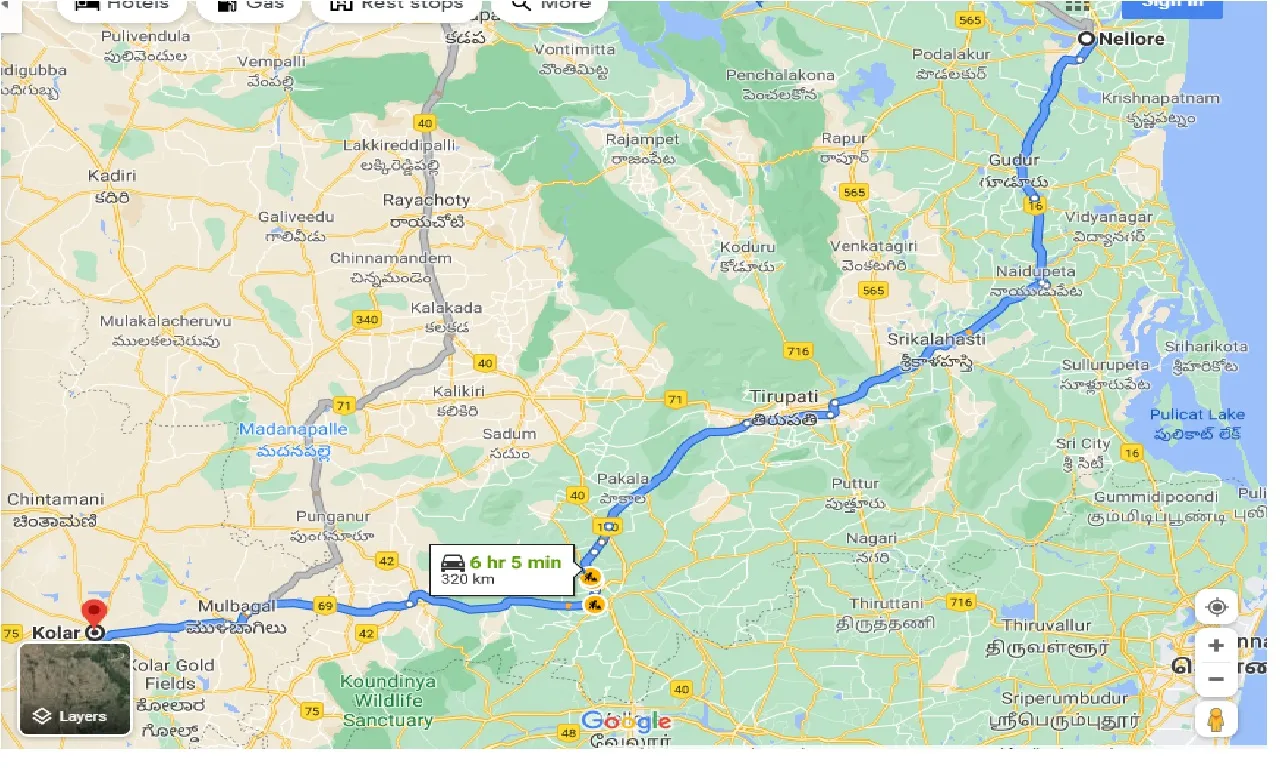Zoom out with the minus button
Viewport: 1280px width, 768px height.
point(1216,680)
